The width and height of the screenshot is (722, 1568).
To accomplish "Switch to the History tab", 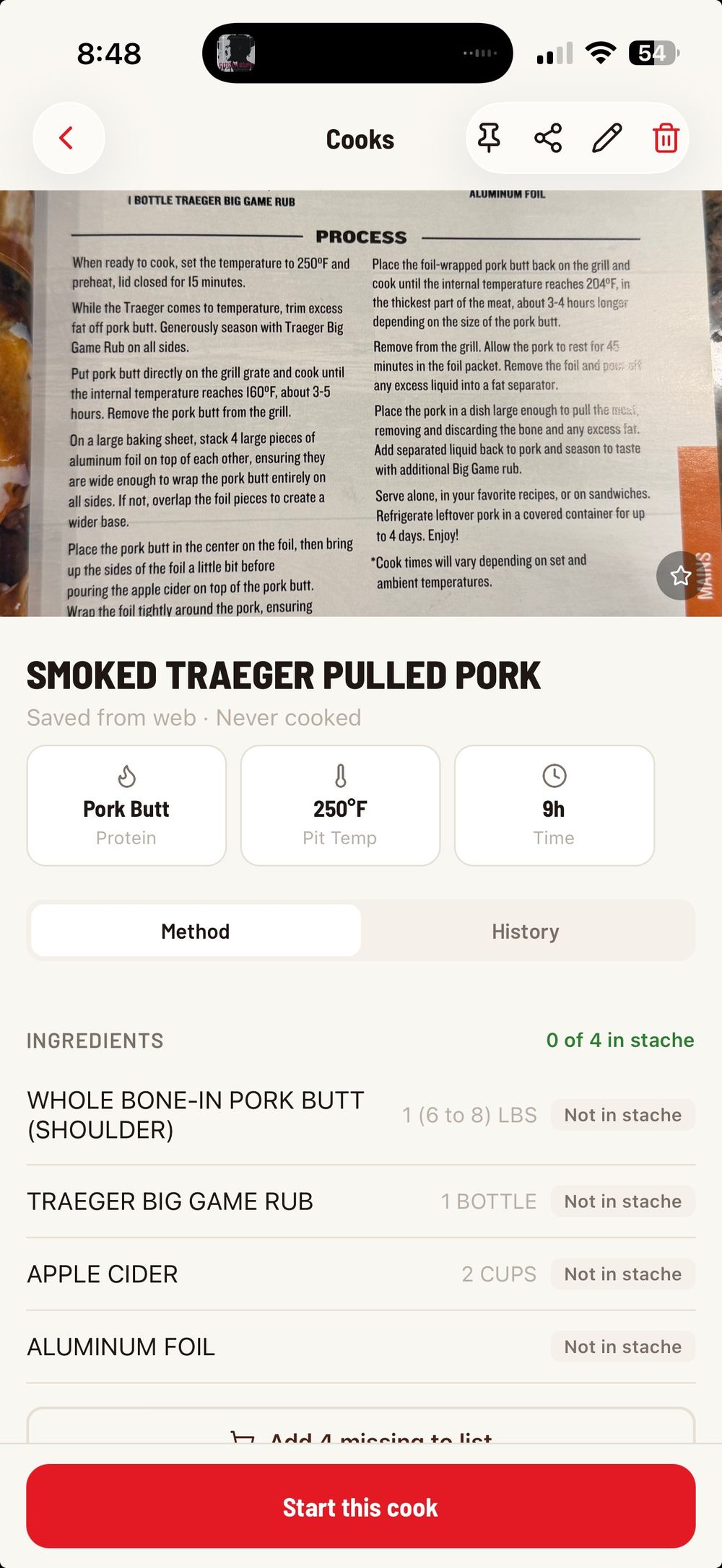I will click(x=526, y=931).
